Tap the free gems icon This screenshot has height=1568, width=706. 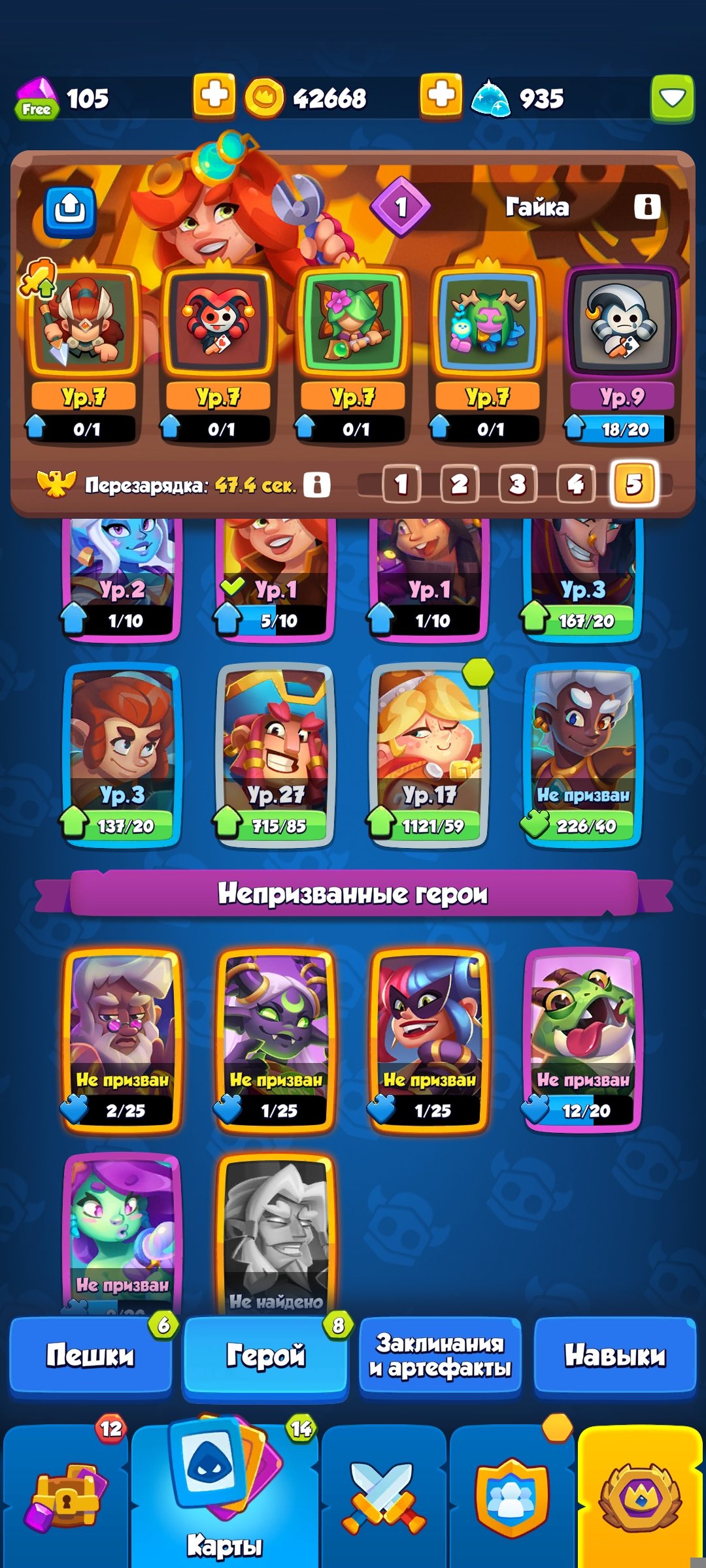pos(37,99)
